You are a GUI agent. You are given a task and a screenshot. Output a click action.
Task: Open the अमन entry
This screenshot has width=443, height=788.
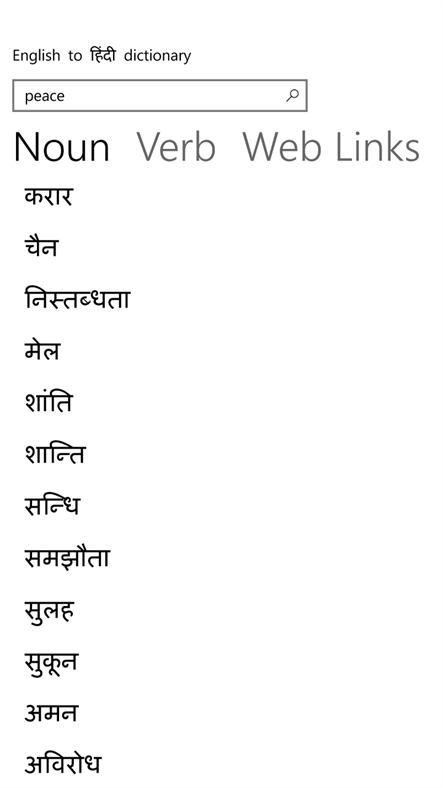coord(51,713)
